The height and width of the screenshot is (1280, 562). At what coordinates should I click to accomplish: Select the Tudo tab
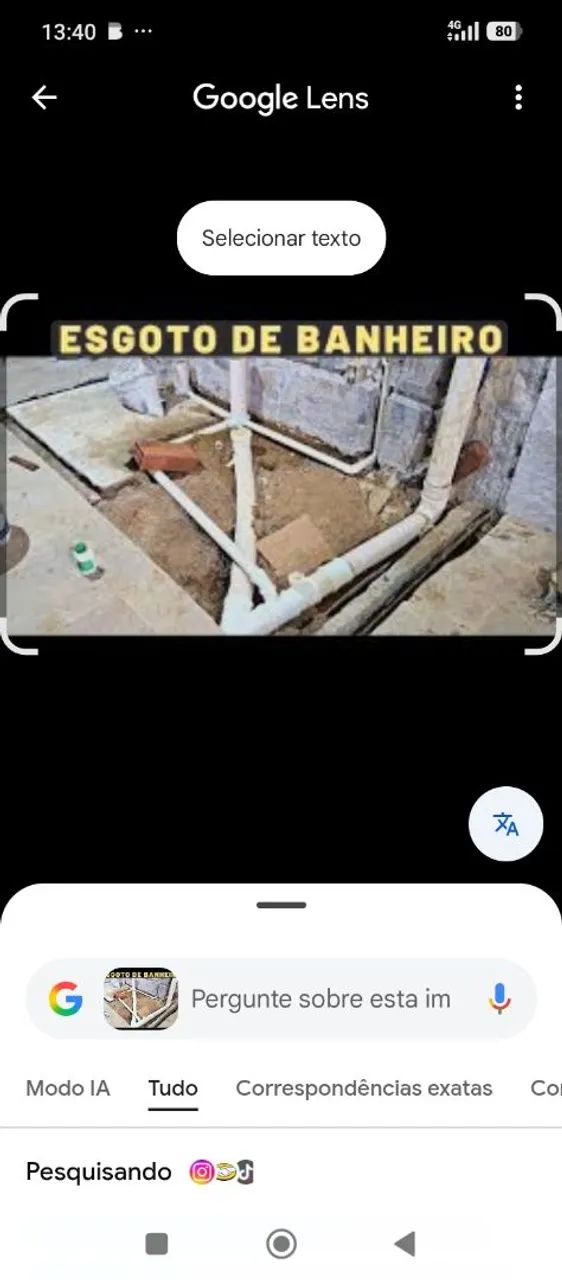[173, 1088]
